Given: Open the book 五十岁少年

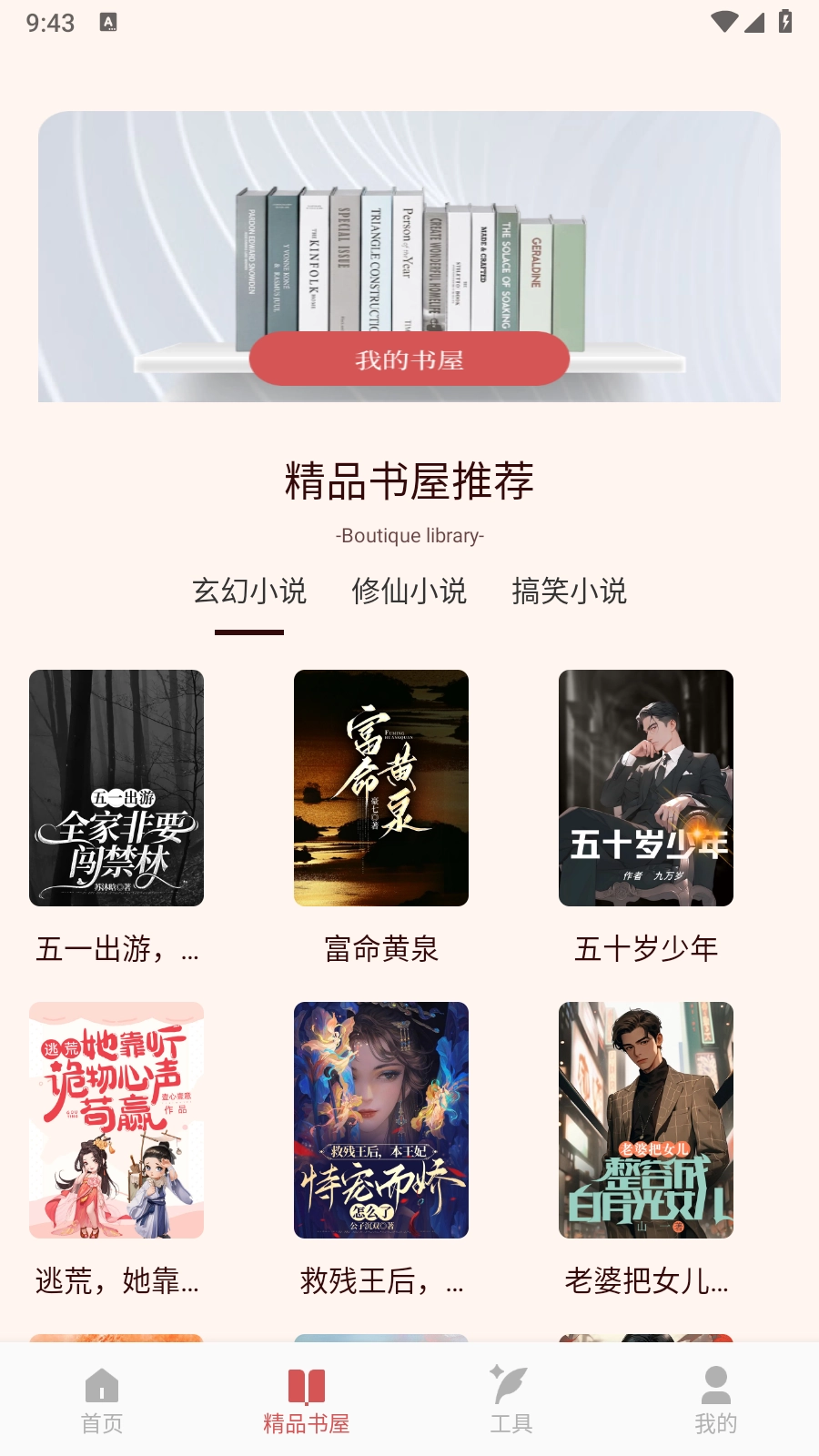Looking at the screenshot, I should 646,788.
